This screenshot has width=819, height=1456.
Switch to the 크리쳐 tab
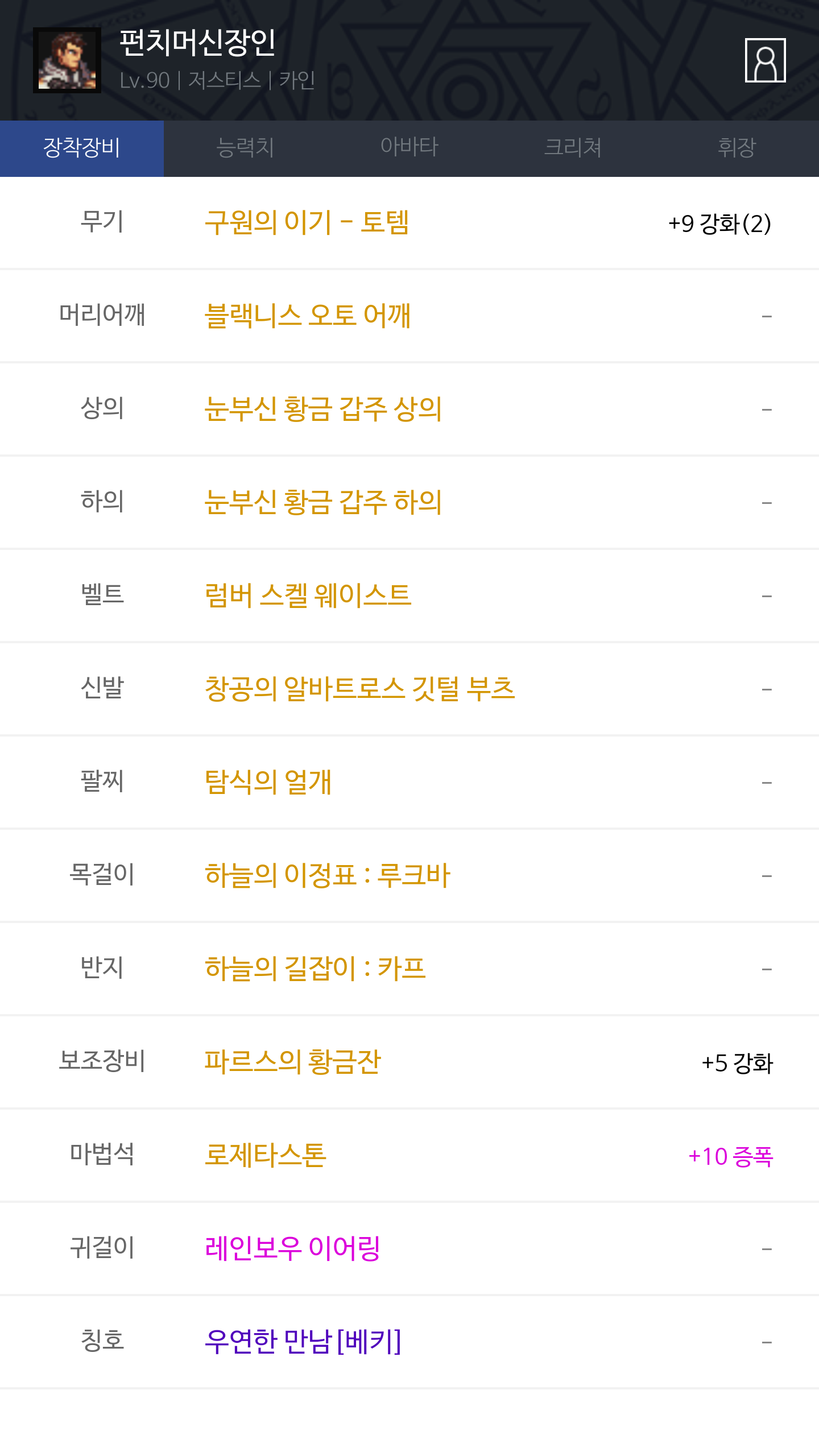[573, 148]
